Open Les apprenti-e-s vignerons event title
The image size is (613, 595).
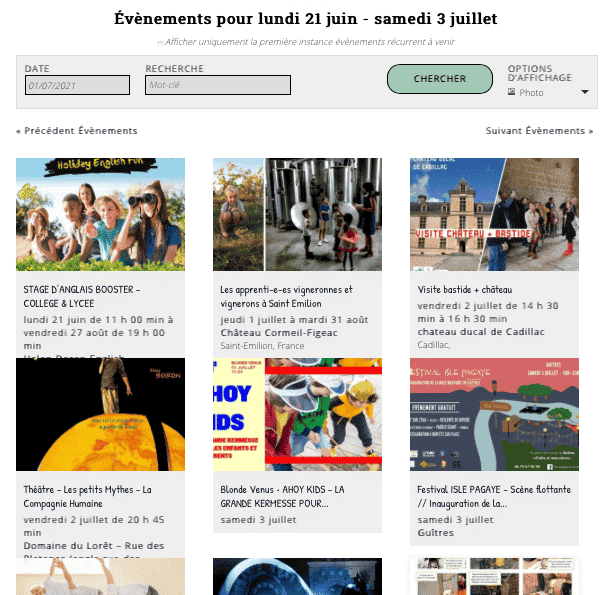(x=286, y=296)
